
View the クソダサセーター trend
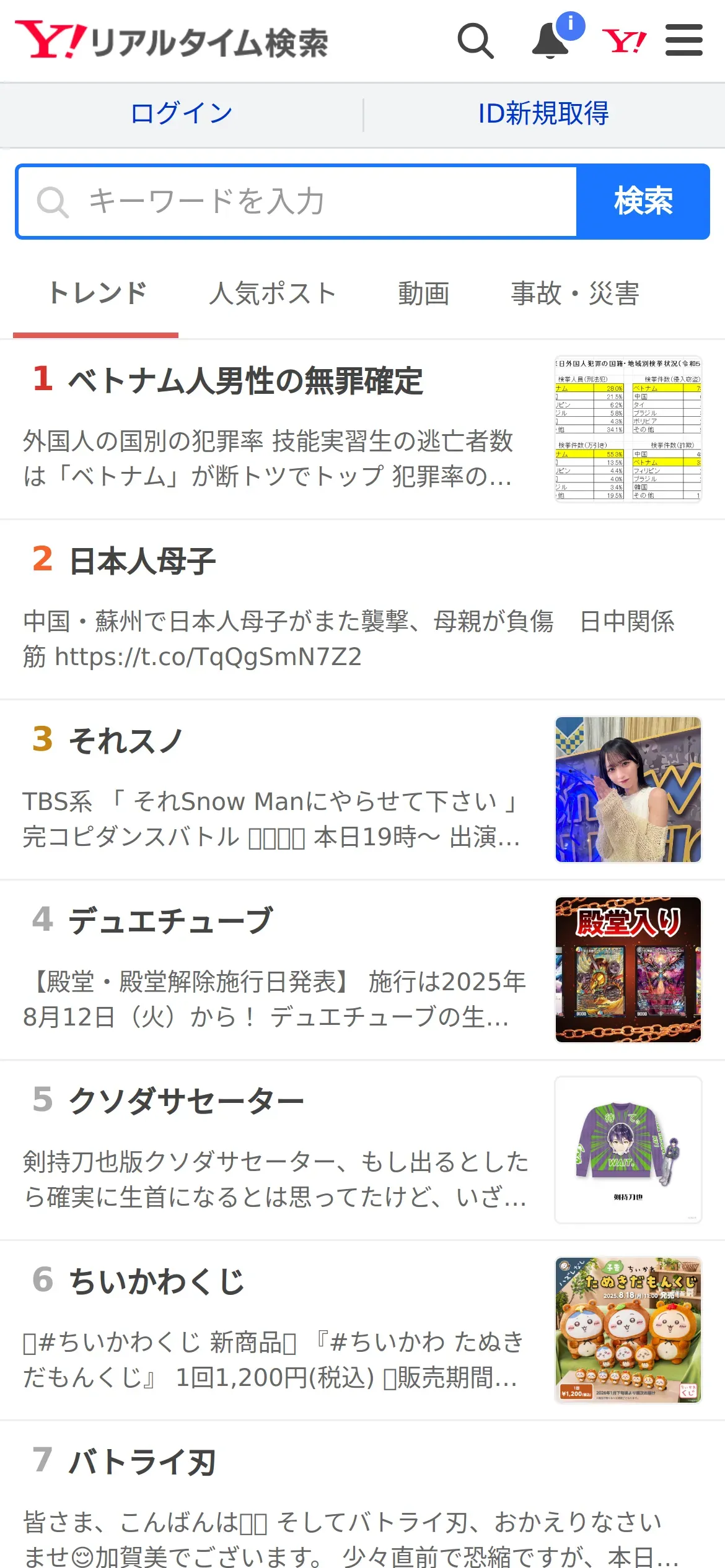186,1101
